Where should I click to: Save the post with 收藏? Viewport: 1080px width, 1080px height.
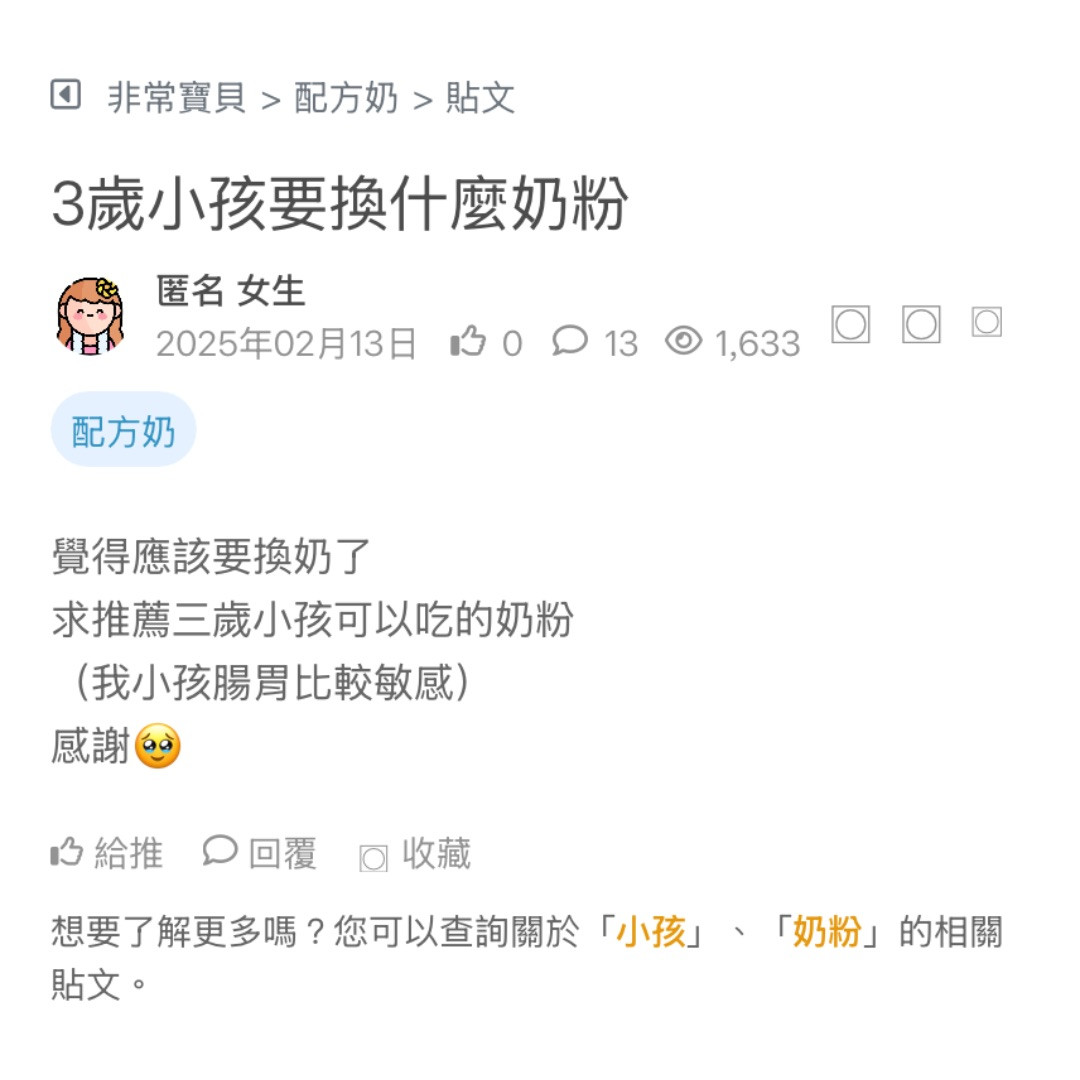tap(415, 854)
